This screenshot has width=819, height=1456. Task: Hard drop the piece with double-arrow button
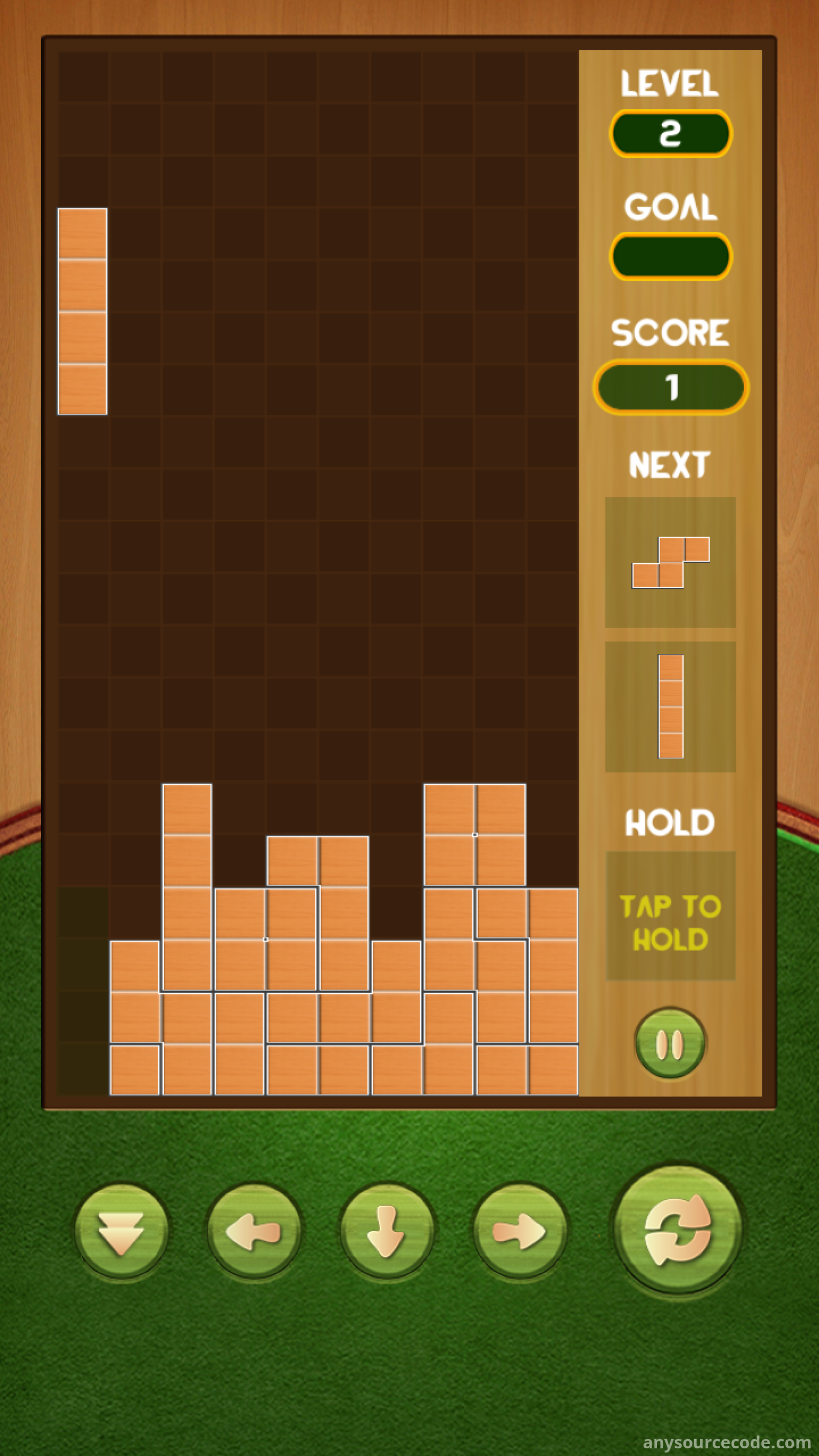pos(121,1231)
